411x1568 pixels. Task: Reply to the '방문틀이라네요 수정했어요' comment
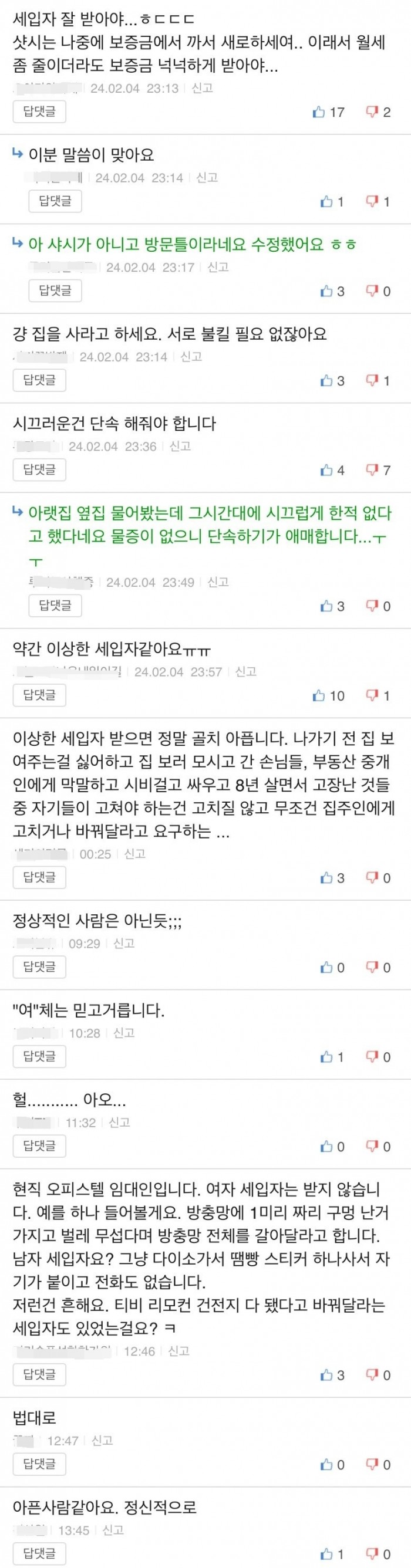[x=55, y=291]
